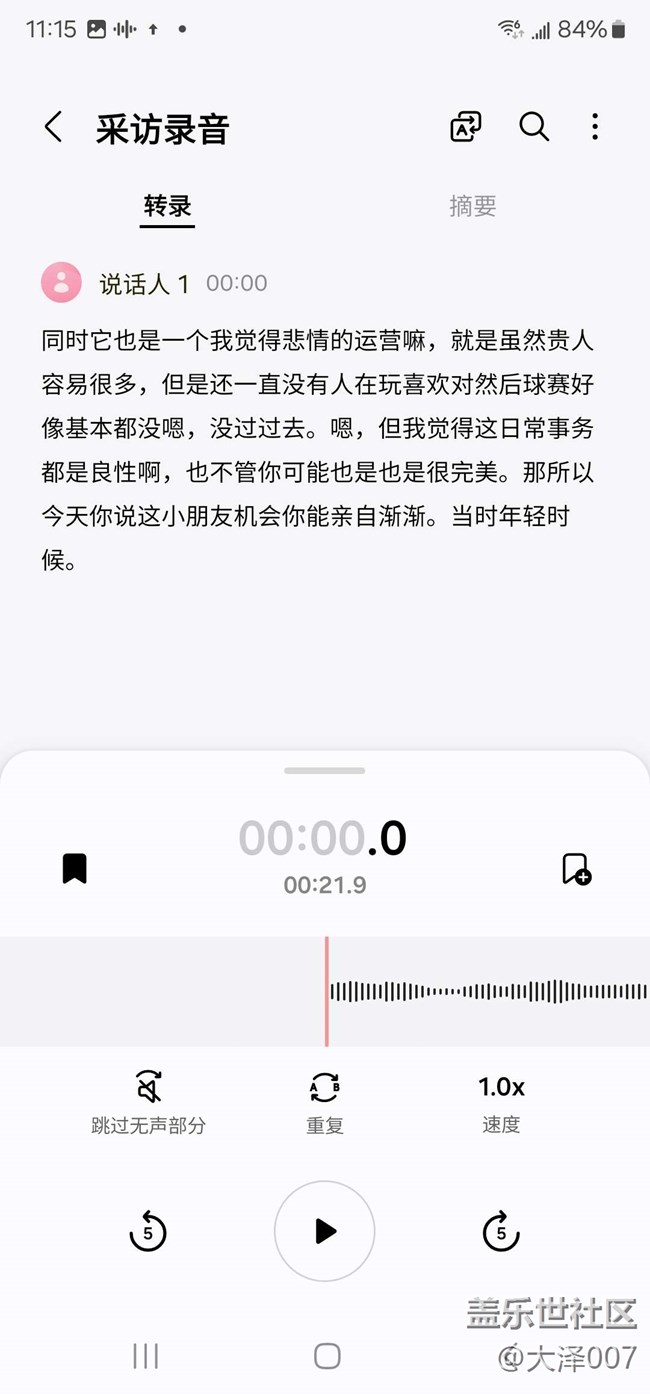Select the 转录 tab

pyautogui.click(x=167, y=206)
